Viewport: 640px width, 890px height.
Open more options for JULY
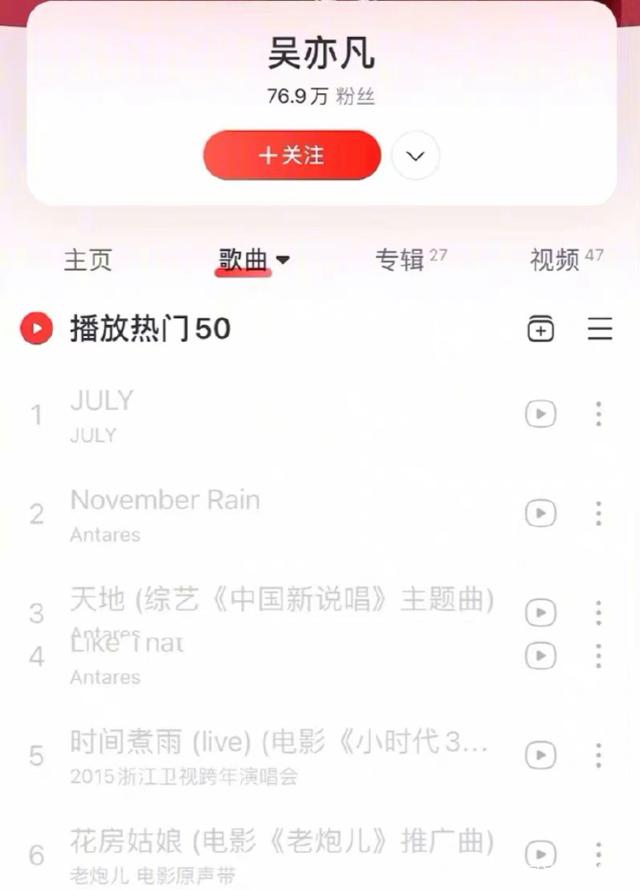[x=598, y=414]
